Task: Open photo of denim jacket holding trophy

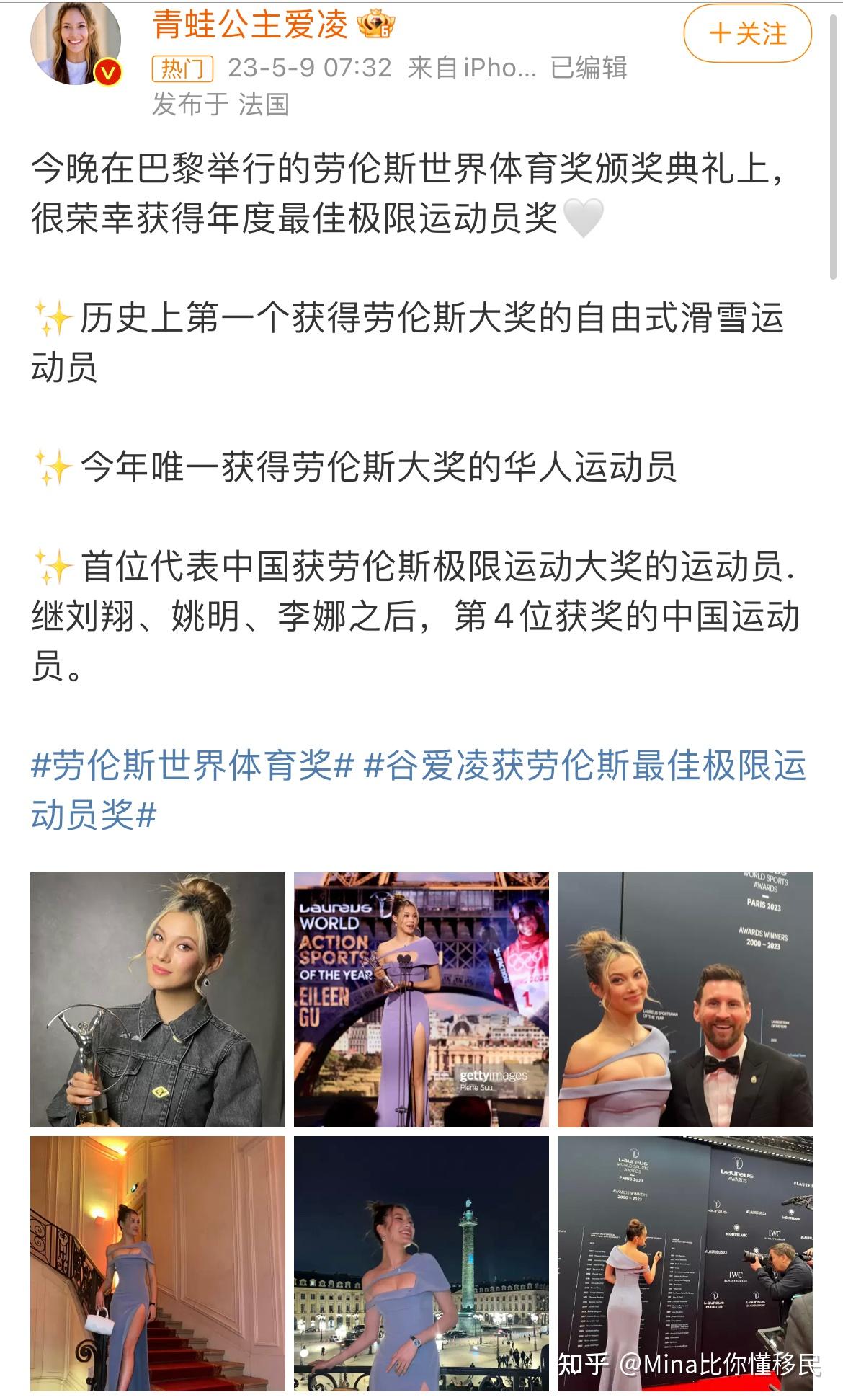Action: point(158,999)
